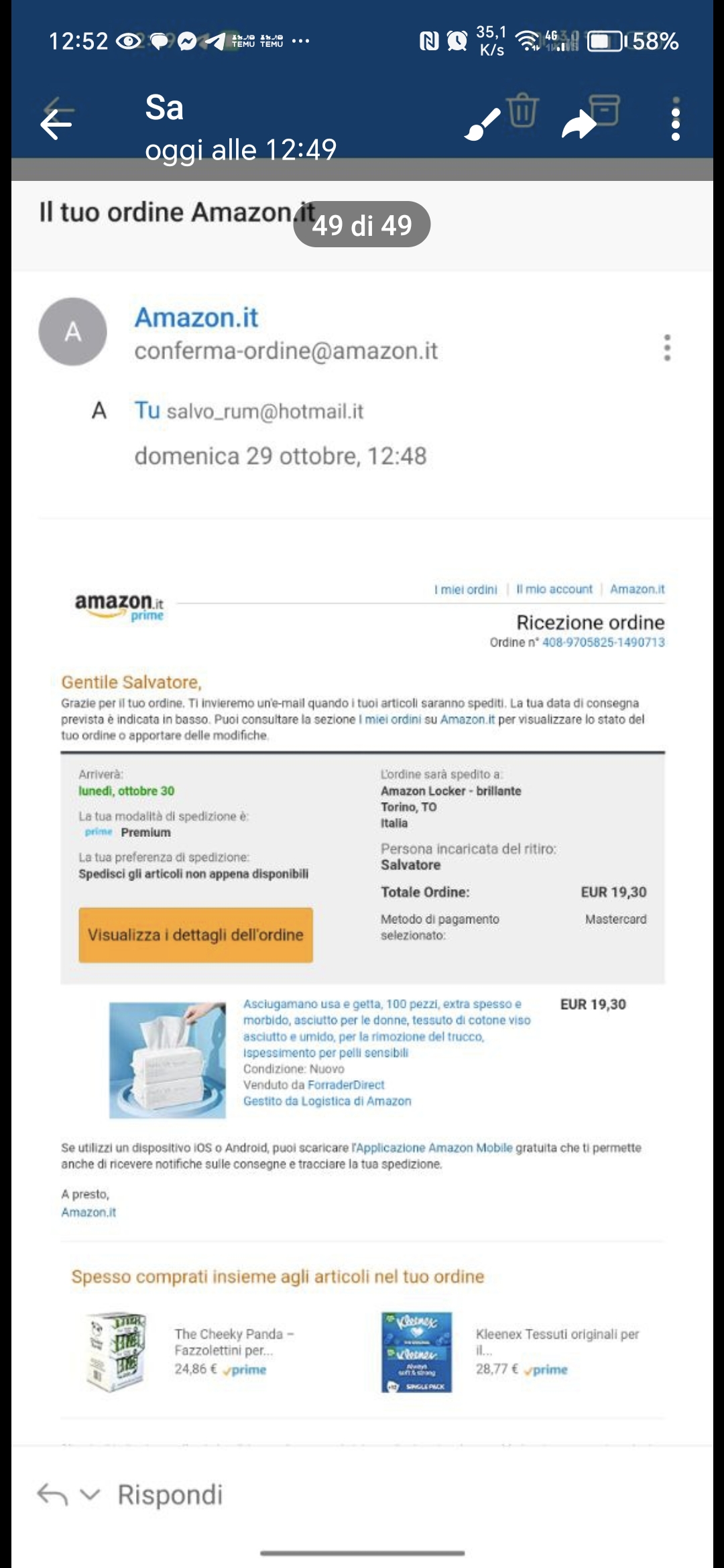Image resolution: width=724 pixels, height=1568 pixels.
Task: Open order number 408-9705825-1490713
Action: coord(603,642)
